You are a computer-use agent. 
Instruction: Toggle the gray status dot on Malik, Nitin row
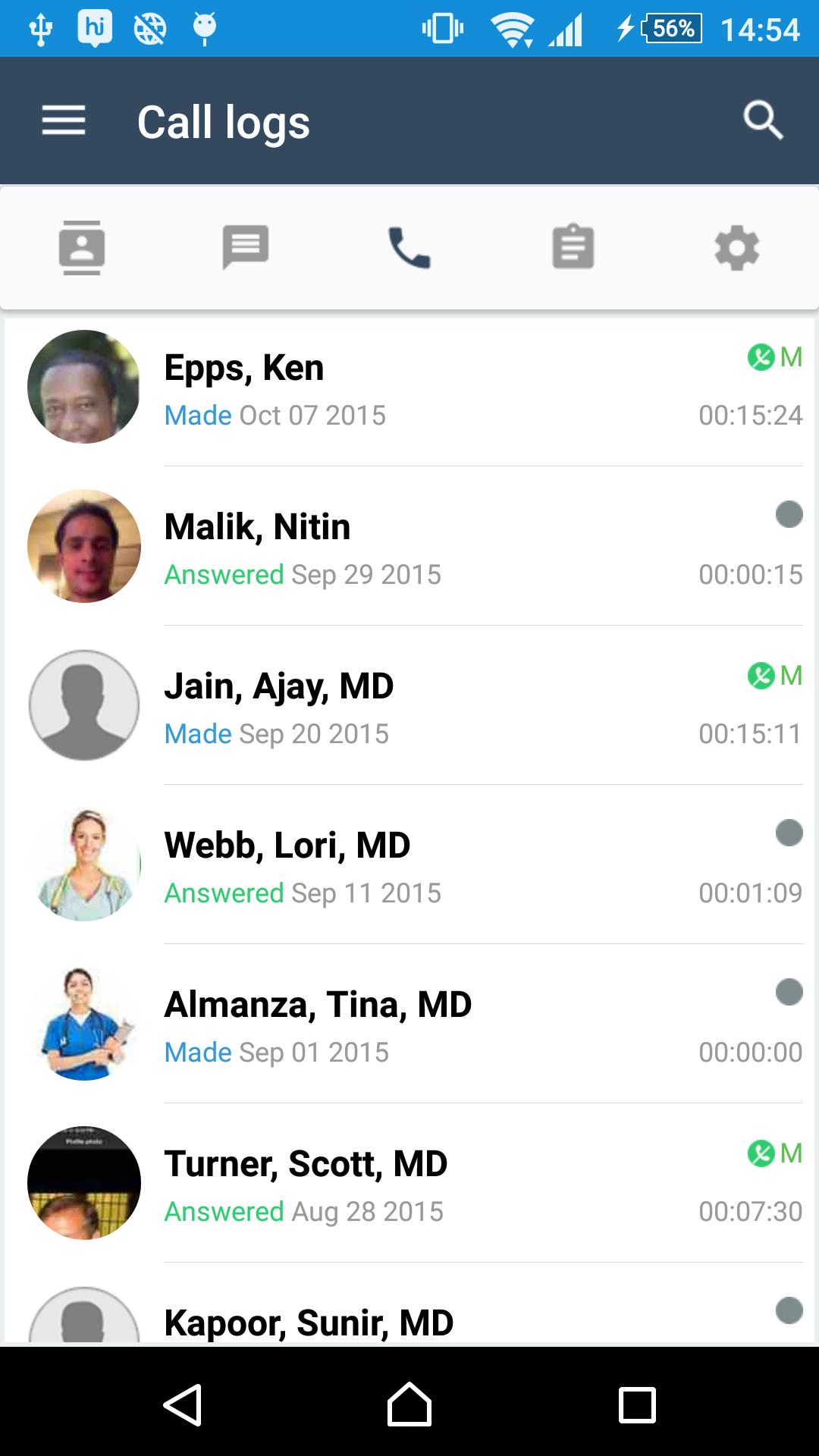click(x=789, y=514)
